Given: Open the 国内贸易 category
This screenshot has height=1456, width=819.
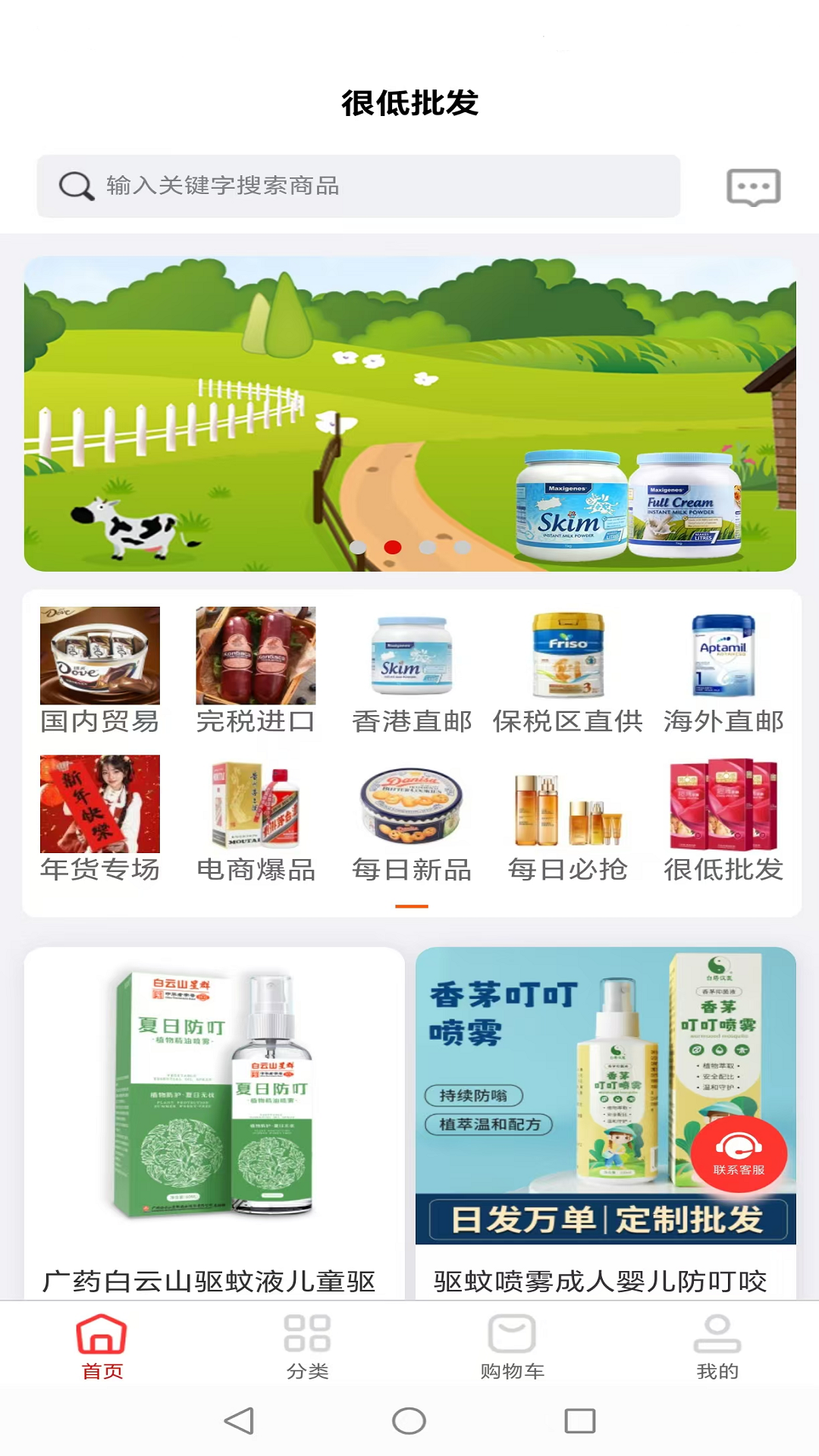Looking at the screenshot, I should pyautogui.click(x=99, y=675).
